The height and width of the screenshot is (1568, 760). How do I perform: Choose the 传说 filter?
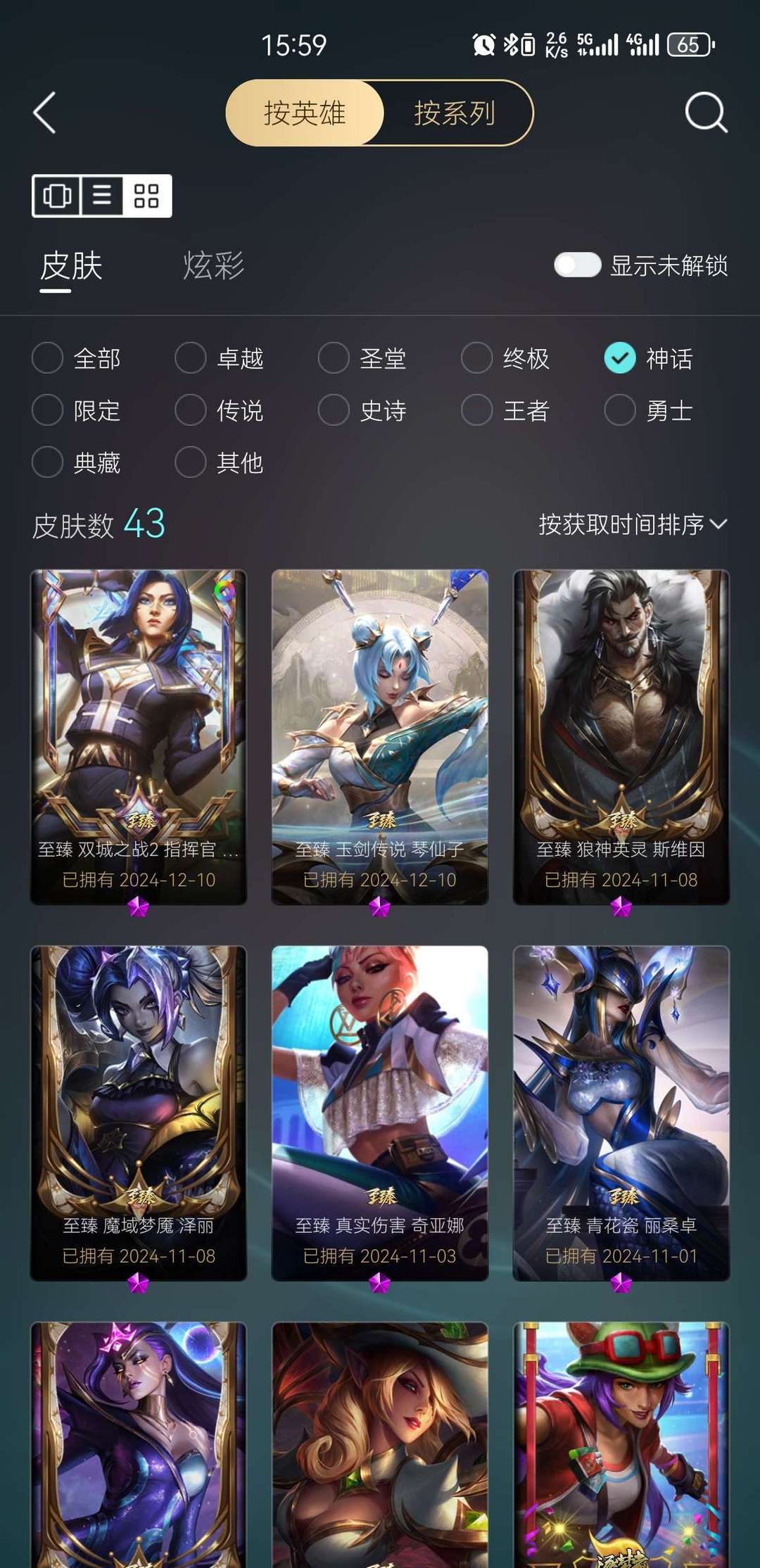click(220, 410)
